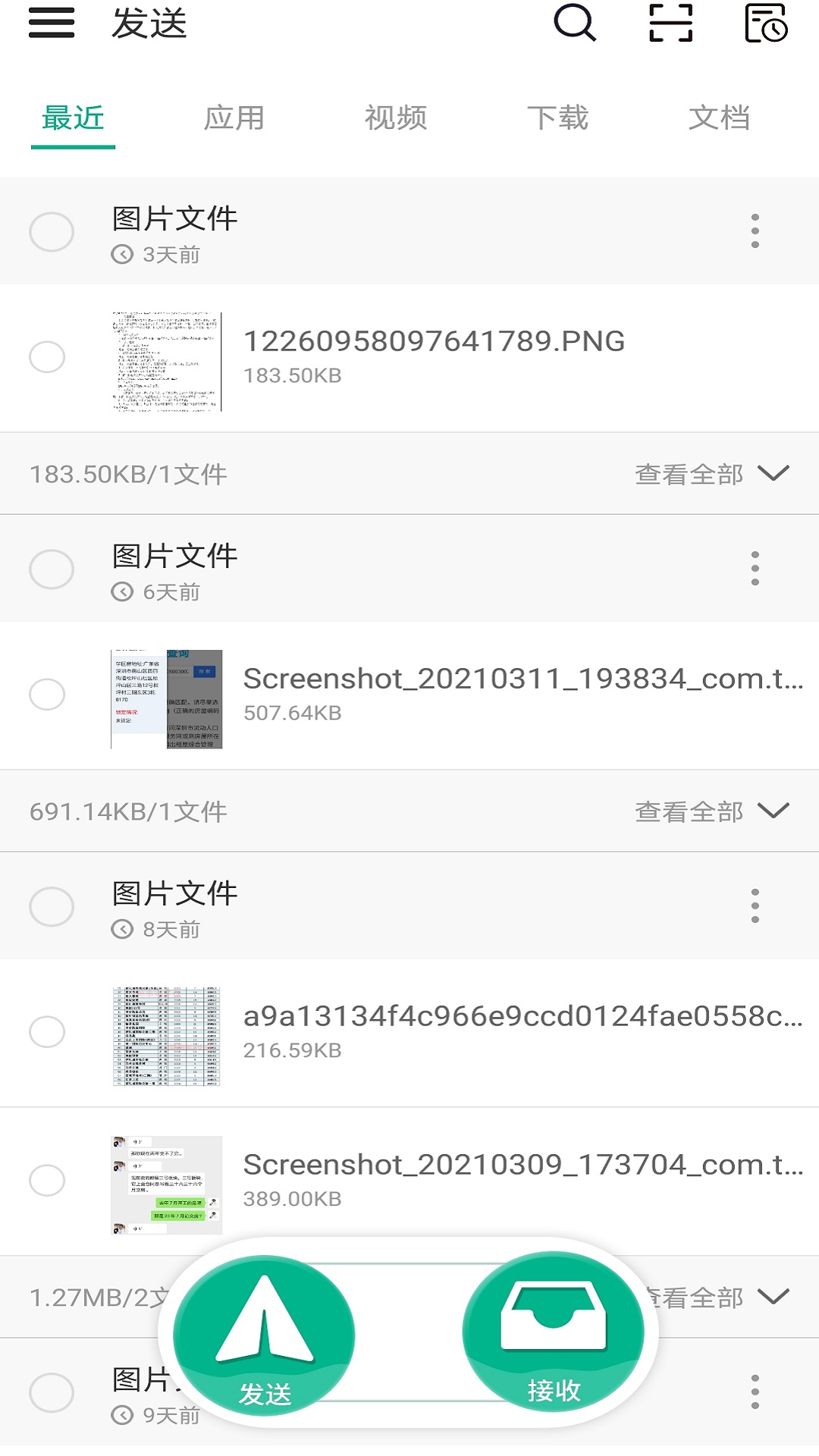Expand 查看全部 beside 691.14KB/1文件
Viewport: 819px width, 1456px height.
[x=712, y=811]
